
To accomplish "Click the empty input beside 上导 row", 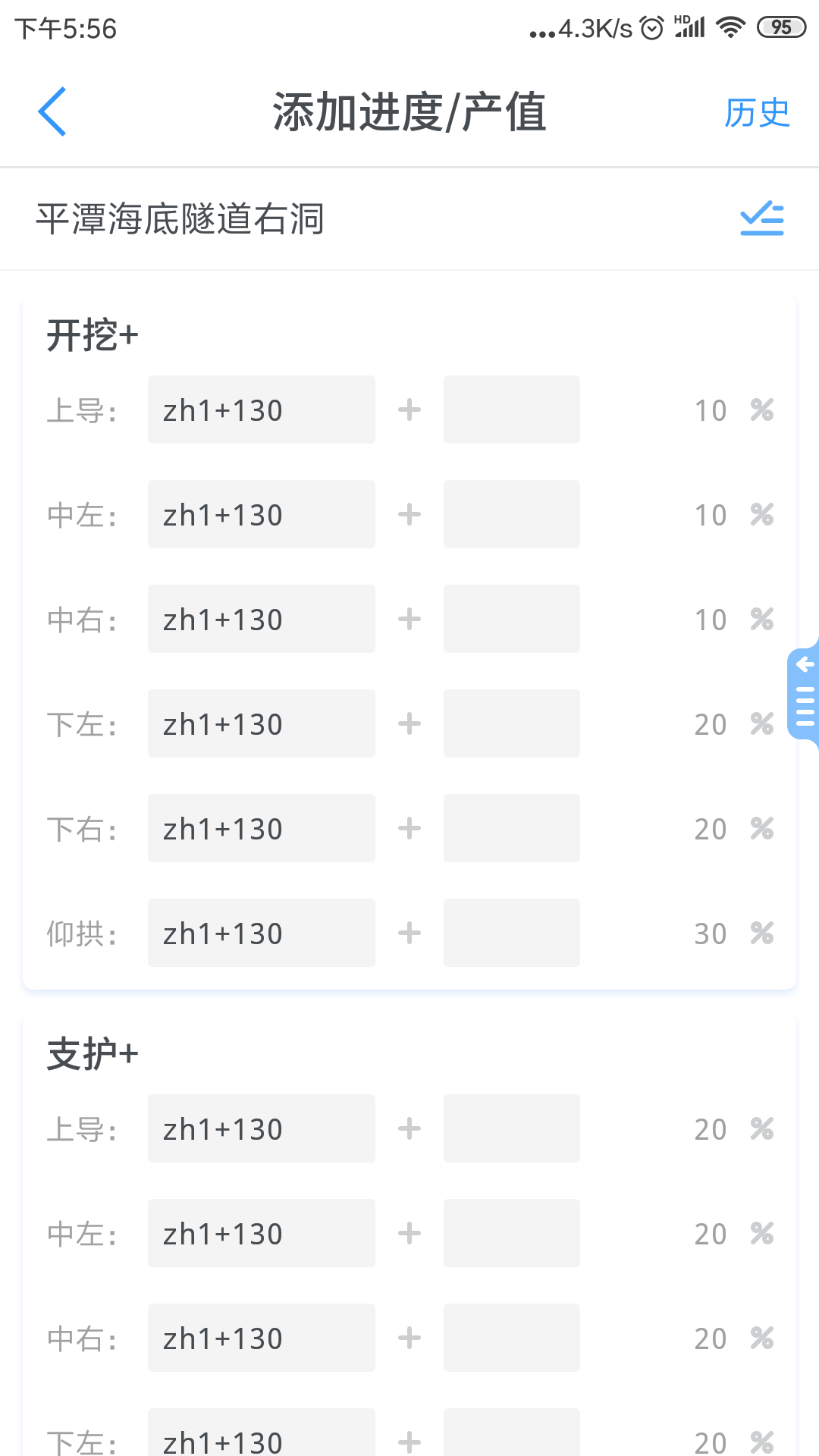I will tap(511, 409).
